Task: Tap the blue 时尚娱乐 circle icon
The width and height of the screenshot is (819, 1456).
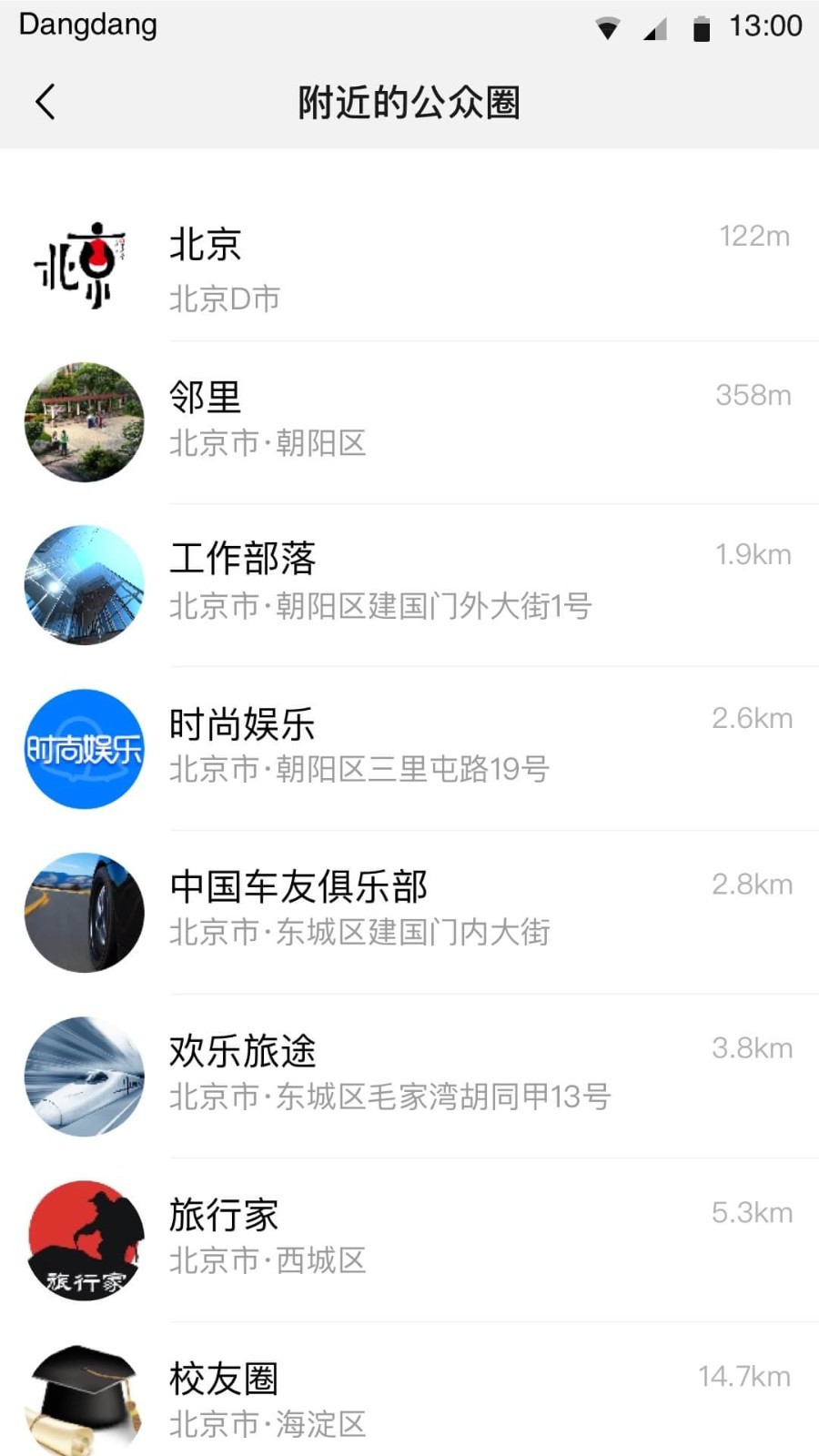Action: (x=83, y=749)
